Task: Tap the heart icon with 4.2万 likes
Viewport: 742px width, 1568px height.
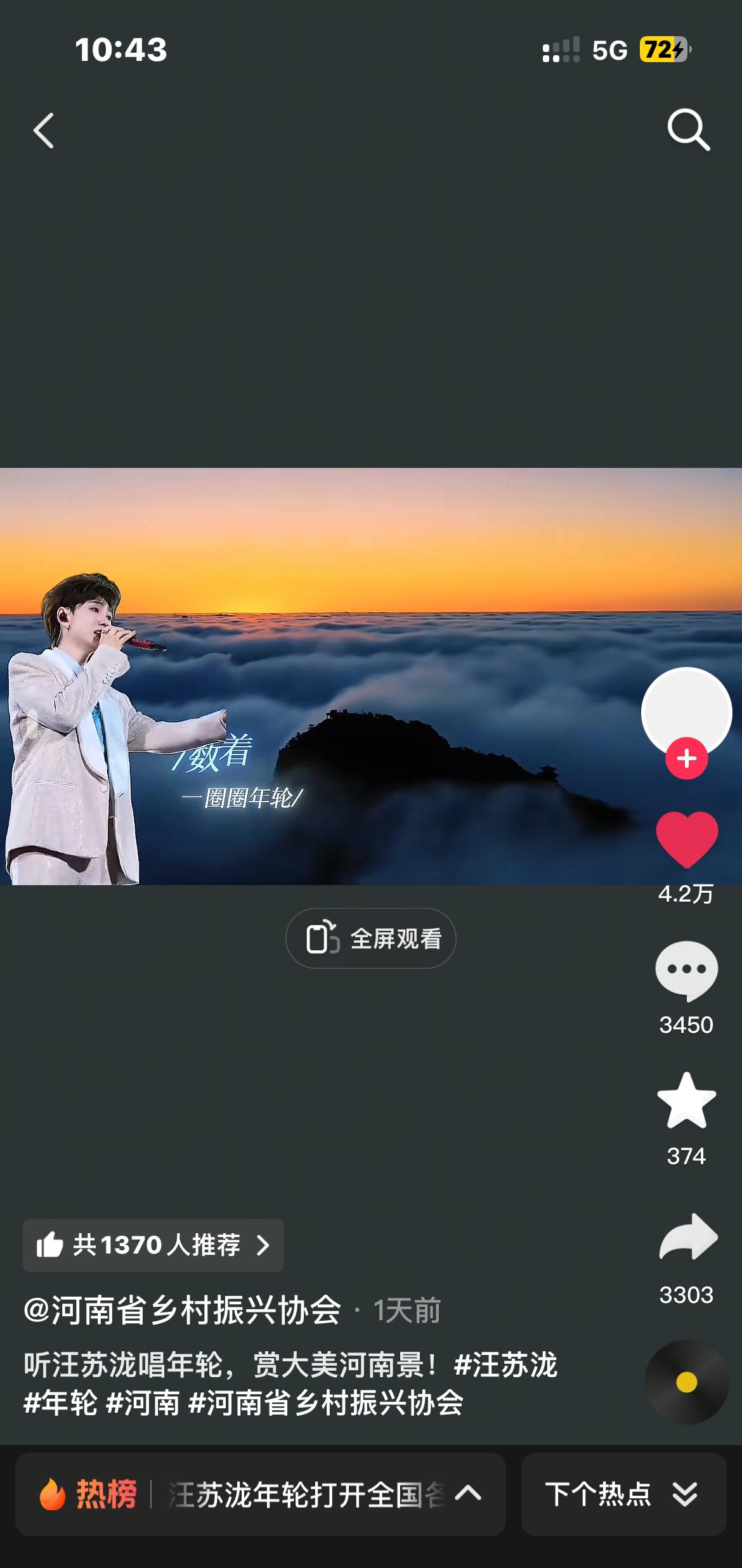Action: [686, 839]
